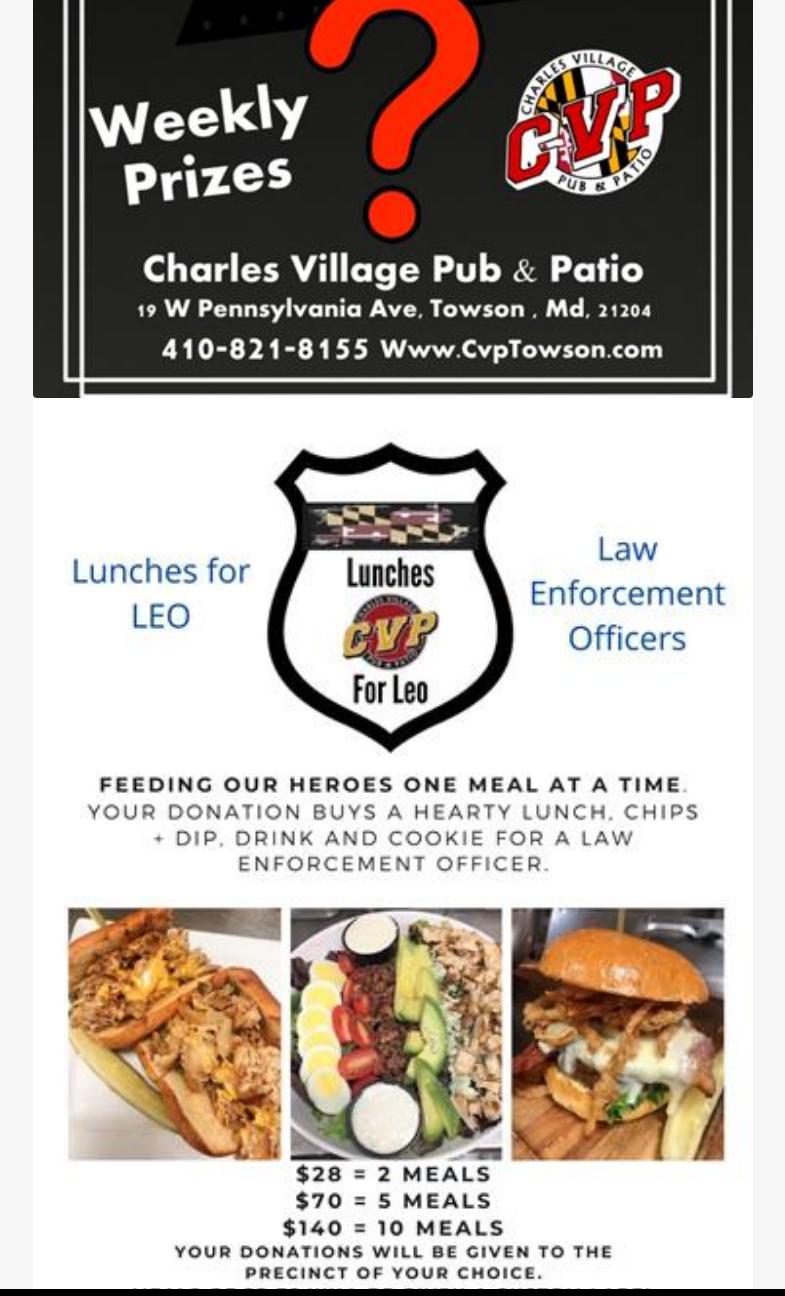The height and width of the screenshot is (1296, 785).
Task: Open the Weekly Prizes Charles Village Pub flyer
Action: (392, 199)
